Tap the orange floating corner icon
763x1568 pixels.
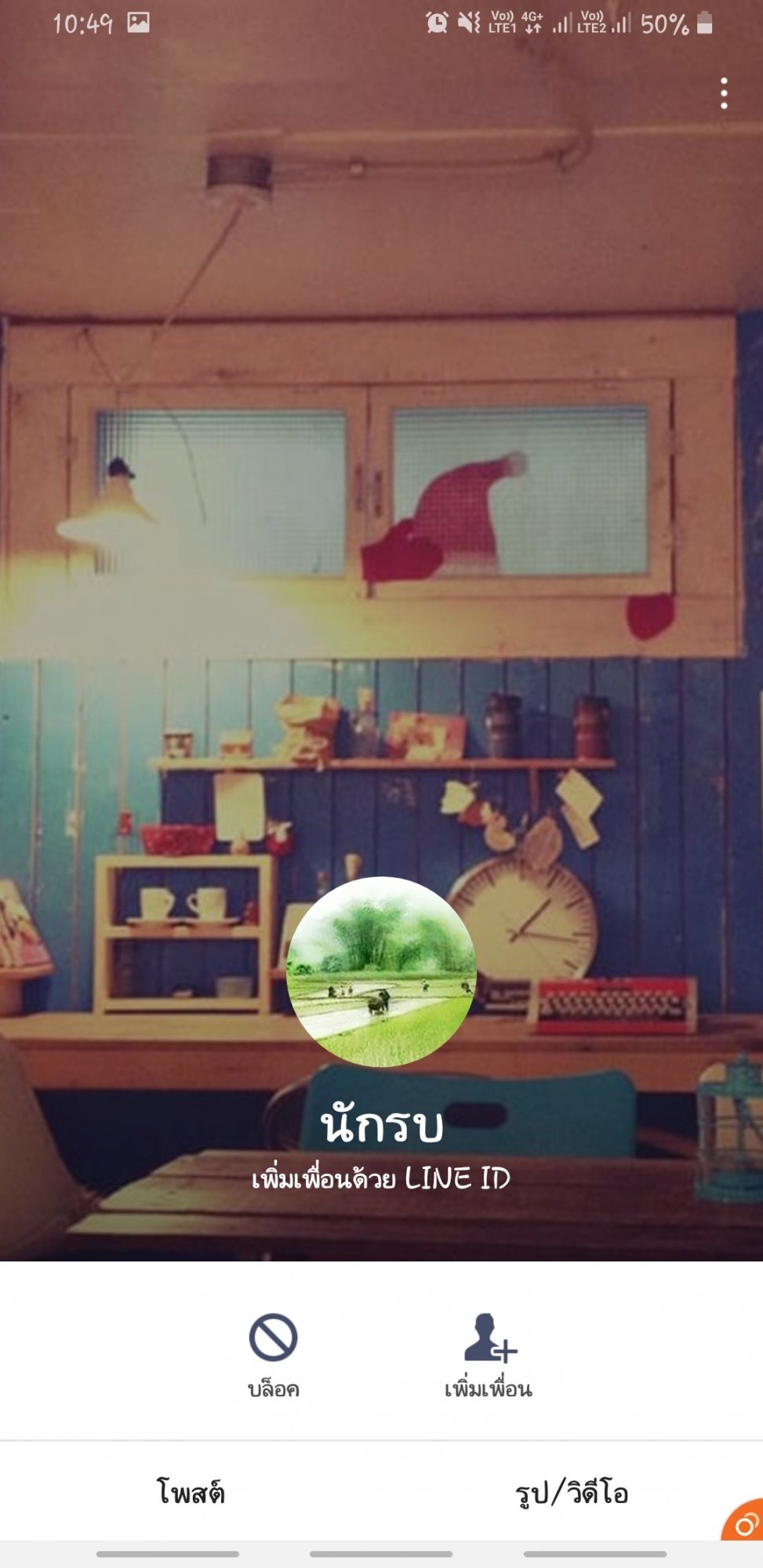pyautogui.click(x=743, y=1521)
